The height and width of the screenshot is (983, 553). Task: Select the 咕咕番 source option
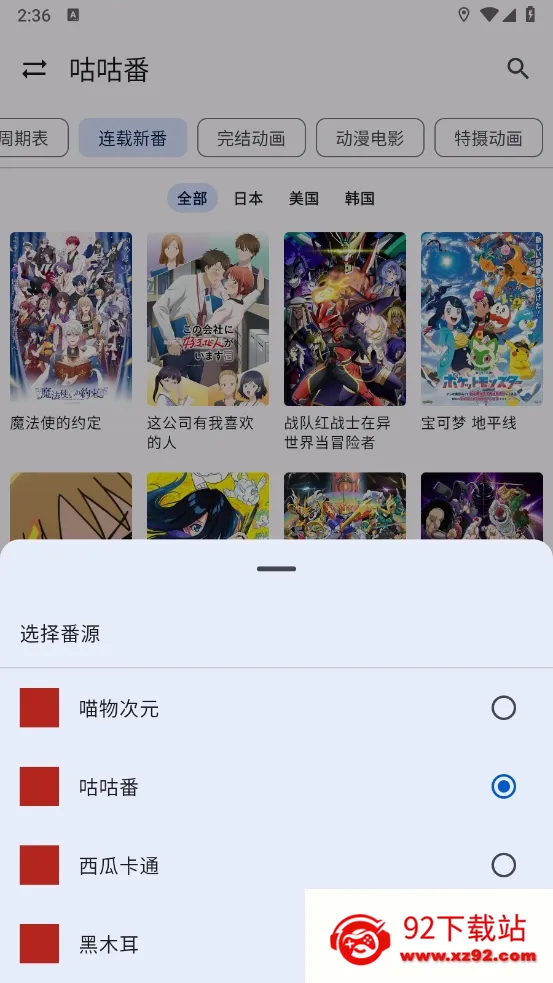[x=276, y=786]
